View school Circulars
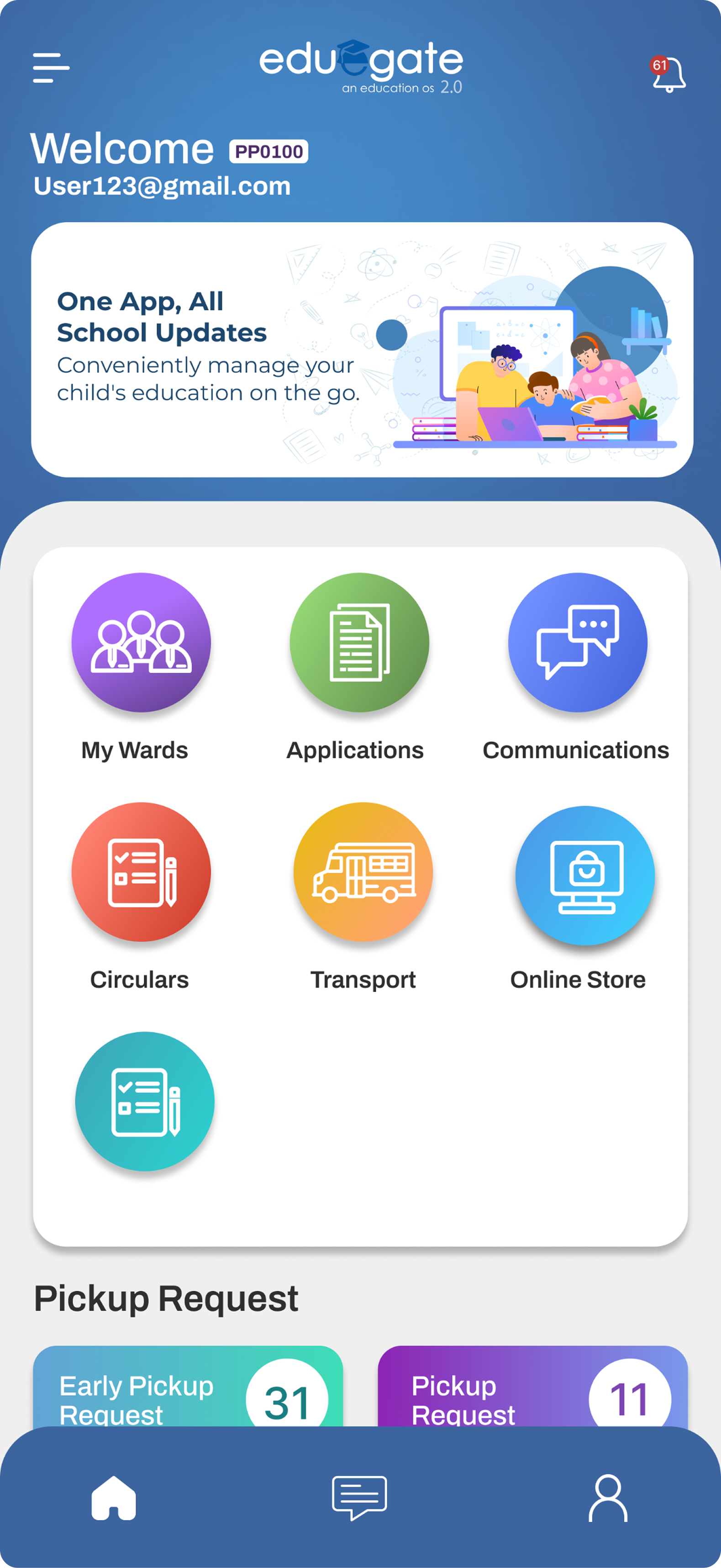The image size is (721, 1568). pos(141,871)
